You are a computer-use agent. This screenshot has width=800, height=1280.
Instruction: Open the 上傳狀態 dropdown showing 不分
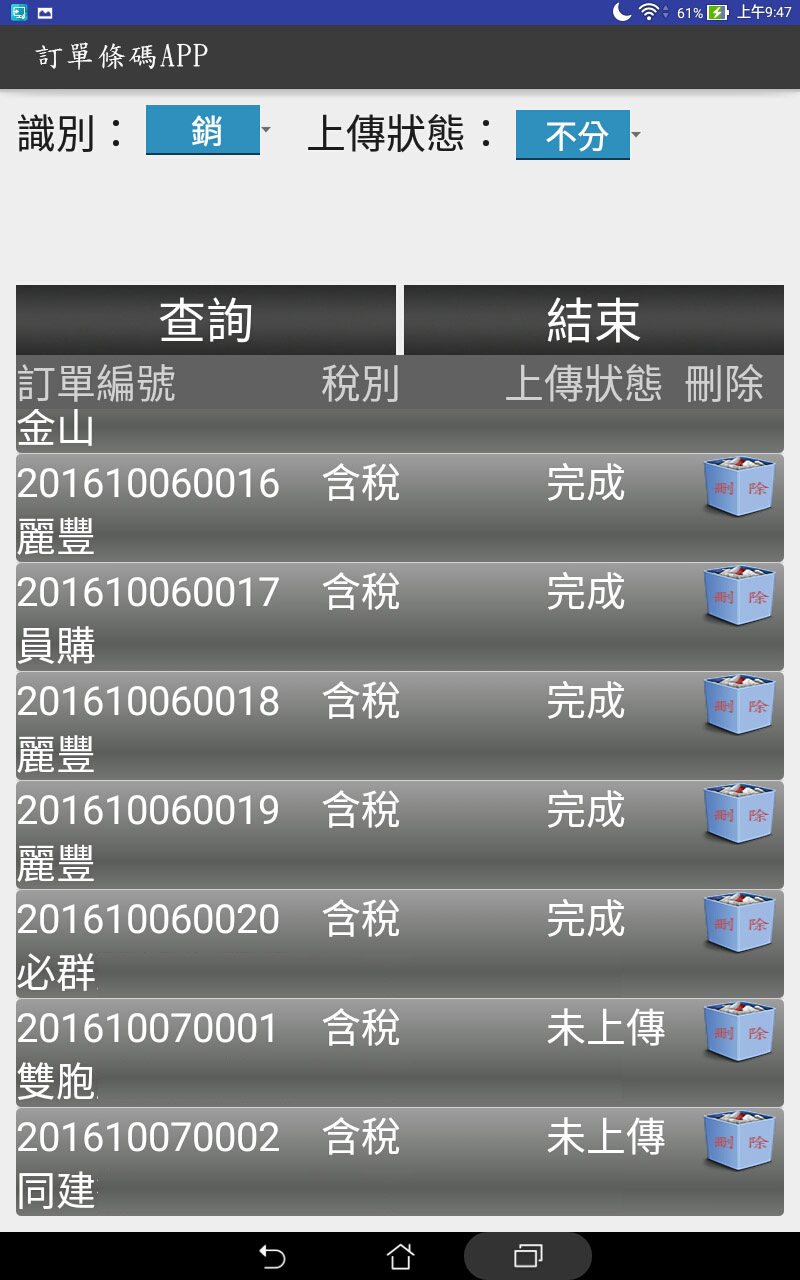coord(578,135)
